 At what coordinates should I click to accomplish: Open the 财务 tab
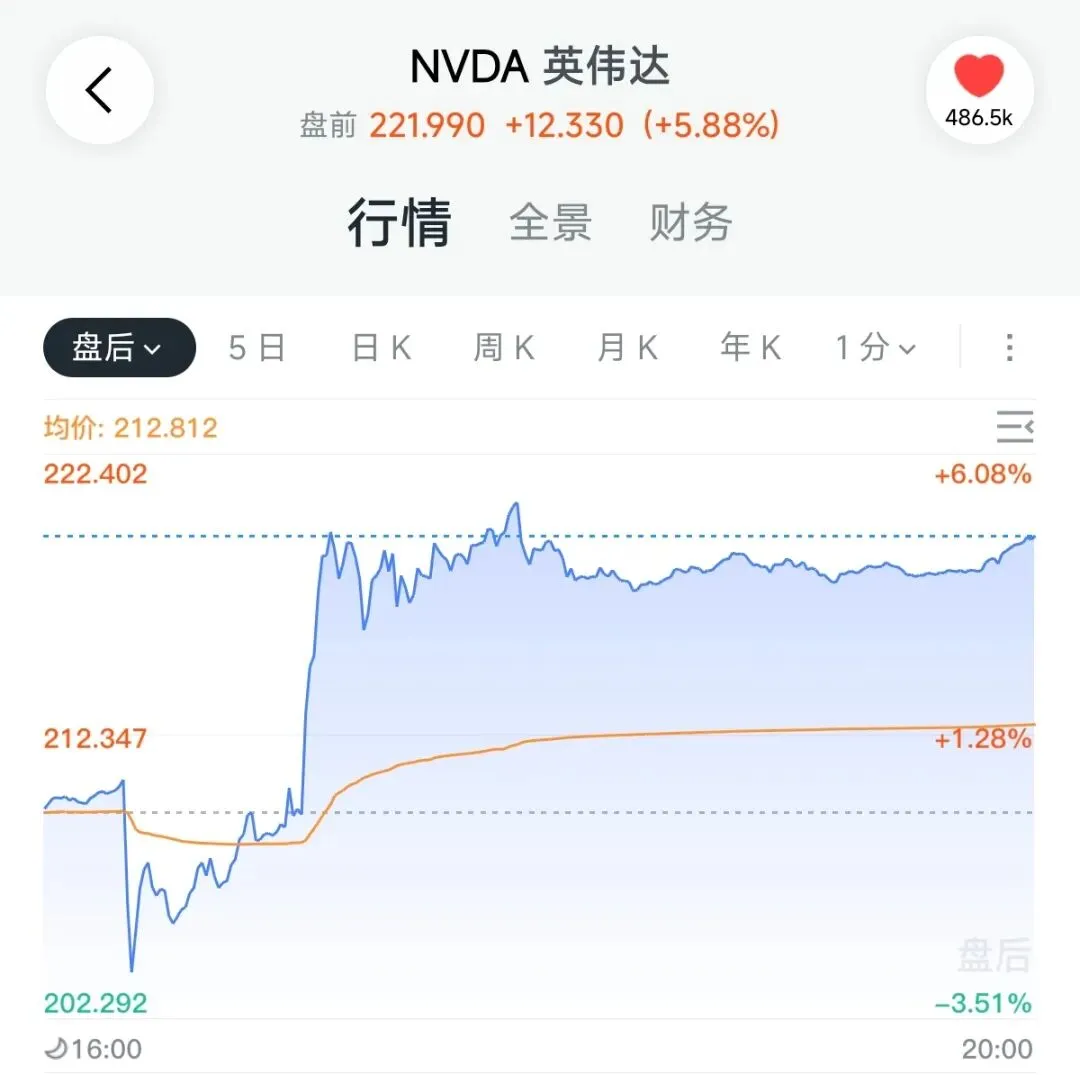(691, 222)
